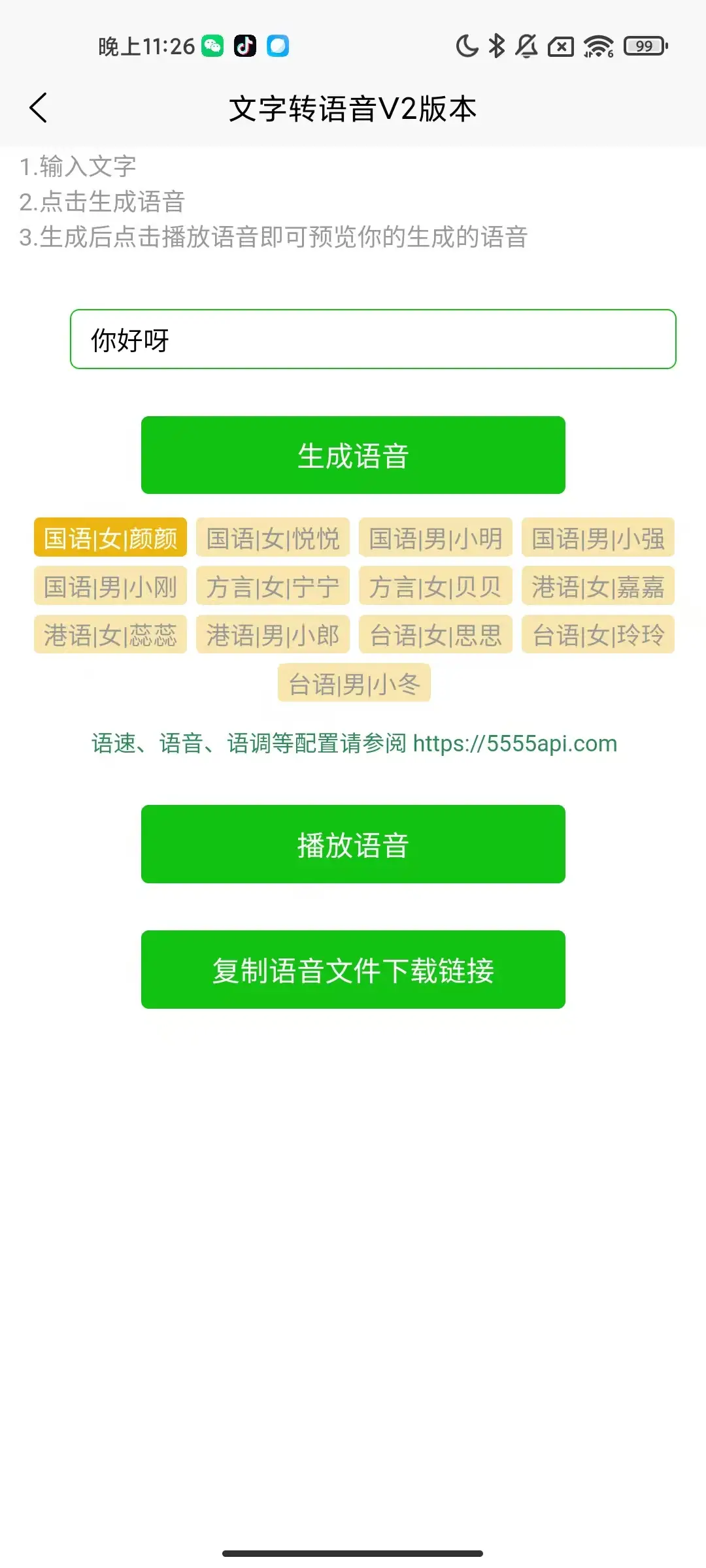Viewport: 706px width, 1568px height.
Task: Switch voice to 国语|男|小刚
Action: 110,586
